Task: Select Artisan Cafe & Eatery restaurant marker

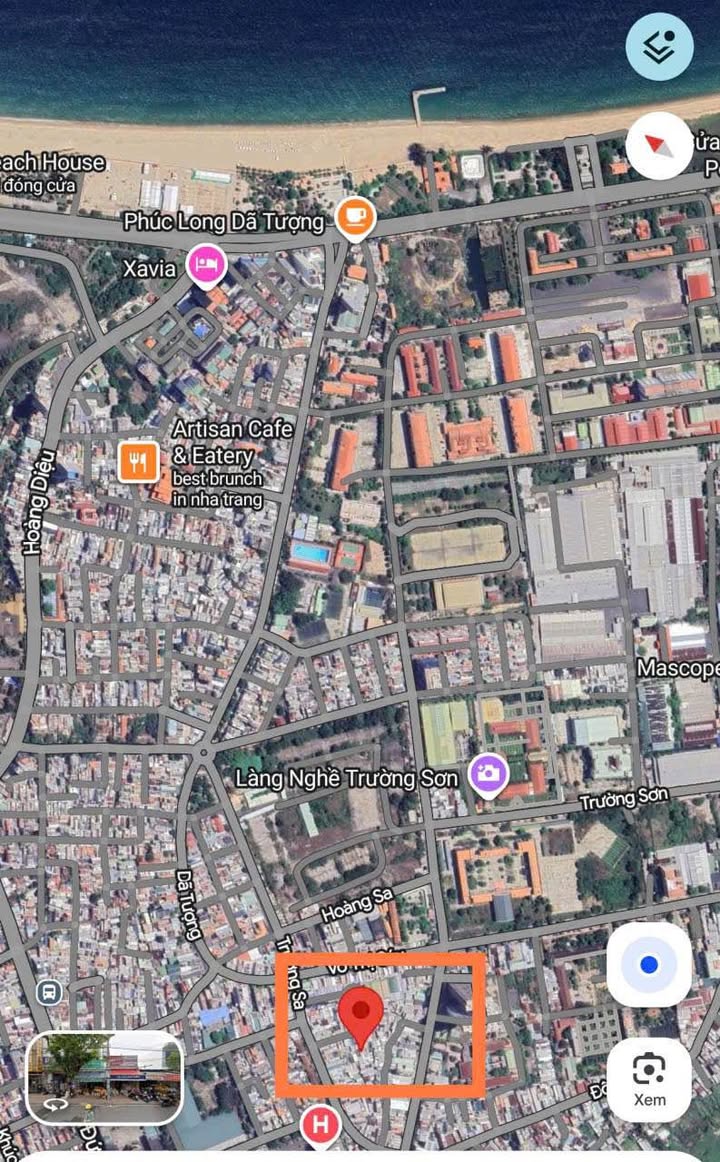Action: tap(138, 461)
